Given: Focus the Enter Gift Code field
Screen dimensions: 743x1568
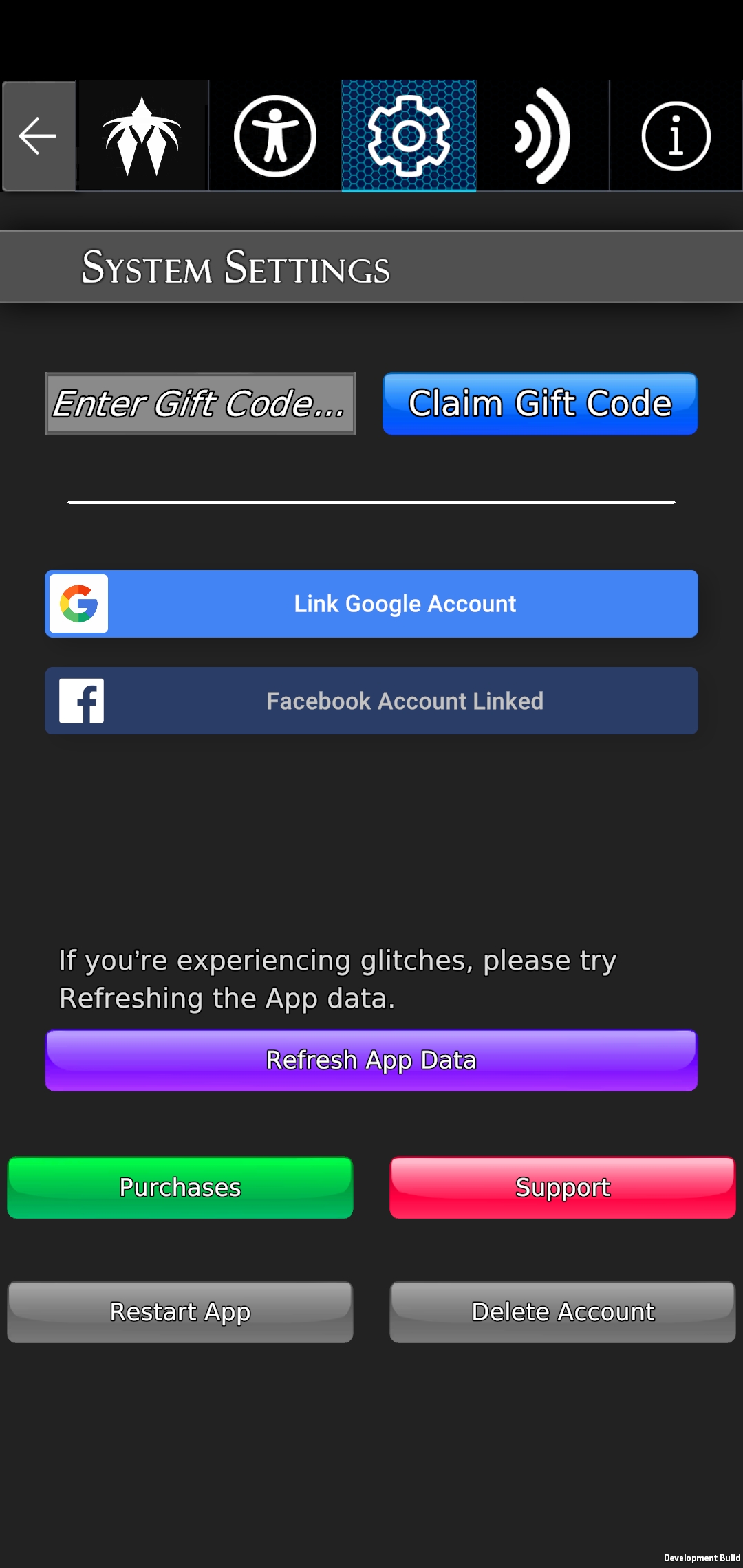Looking at the screenshot, I should (200, 404).
